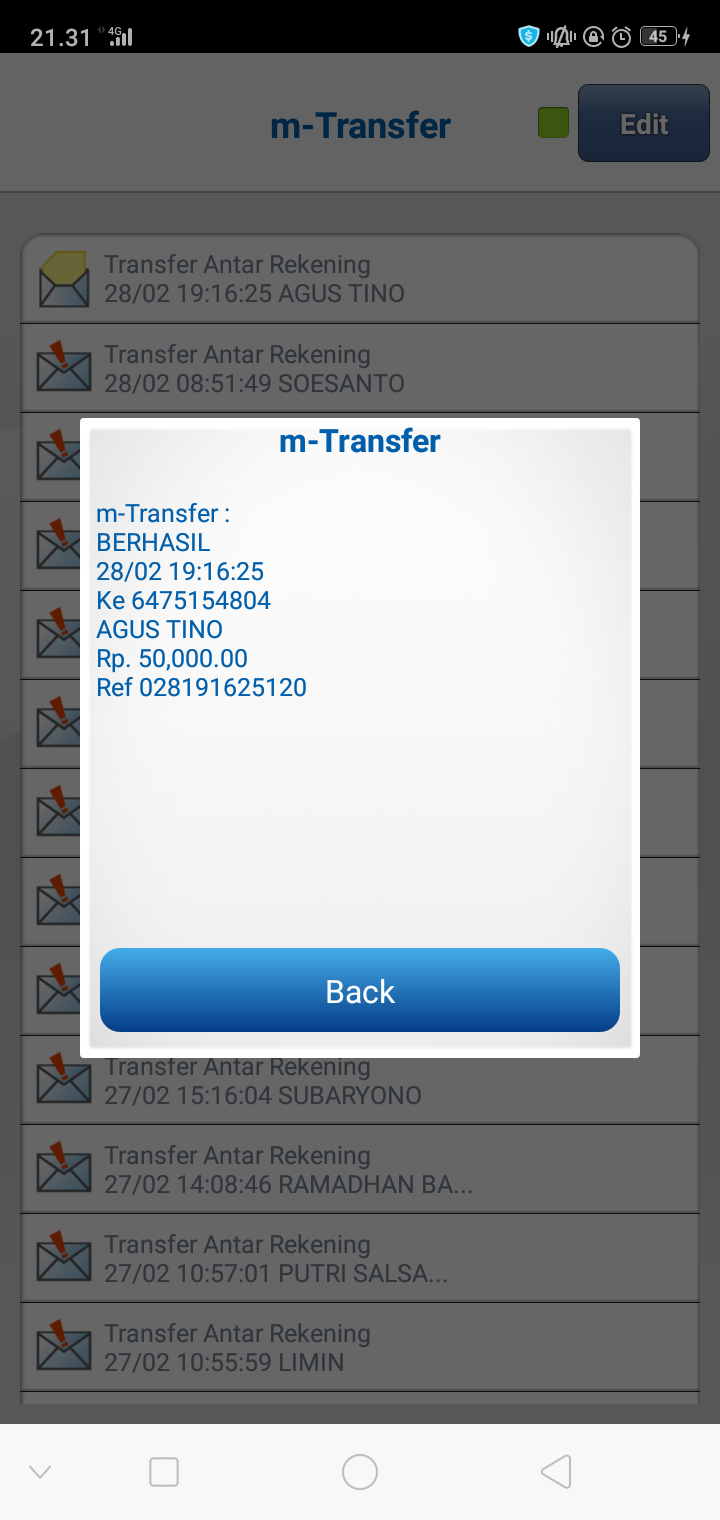720x1520 pixels.
Task: Open the SOESANTO transfer message
Action: [x=360, y=368]
